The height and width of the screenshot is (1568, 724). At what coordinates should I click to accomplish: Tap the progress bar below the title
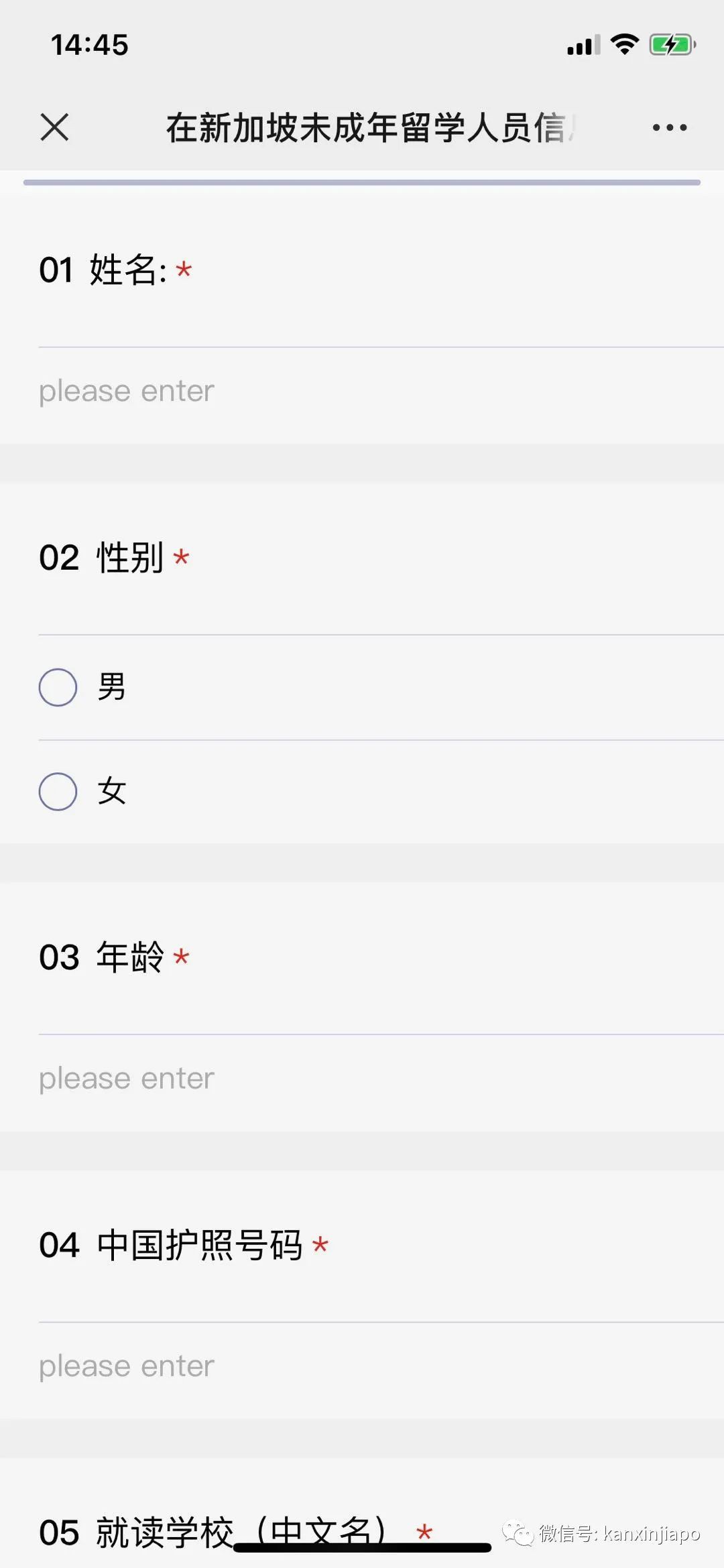click(x=362, y=181)
